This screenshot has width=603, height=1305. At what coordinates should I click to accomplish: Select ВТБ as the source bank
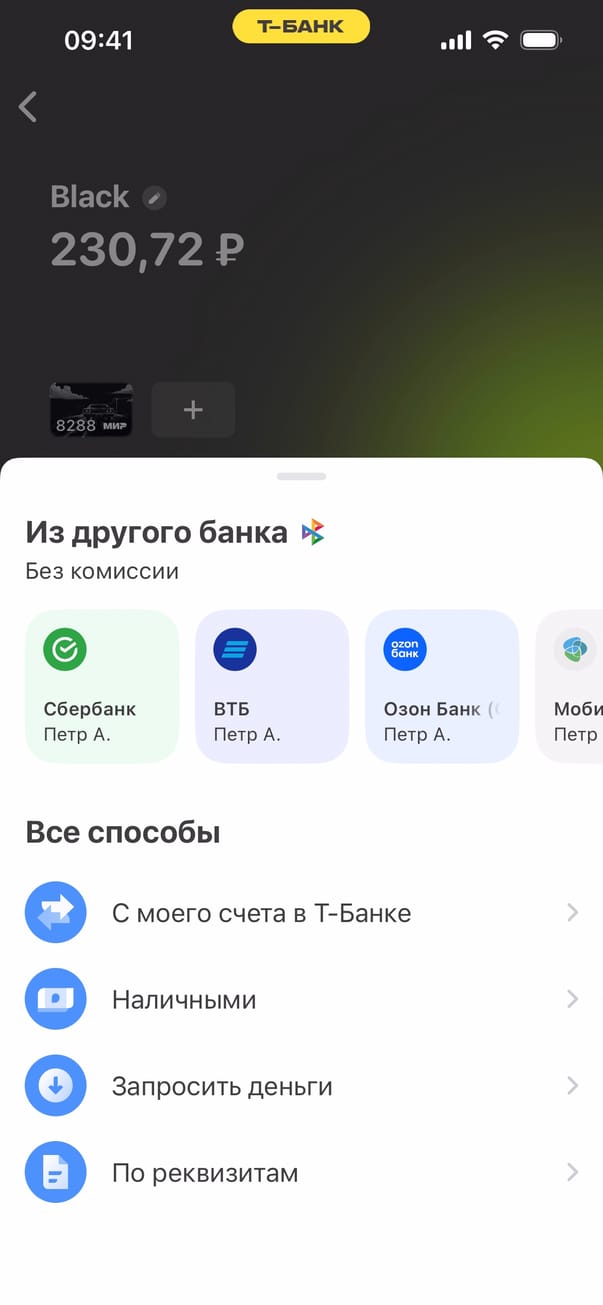click(272, 686)
